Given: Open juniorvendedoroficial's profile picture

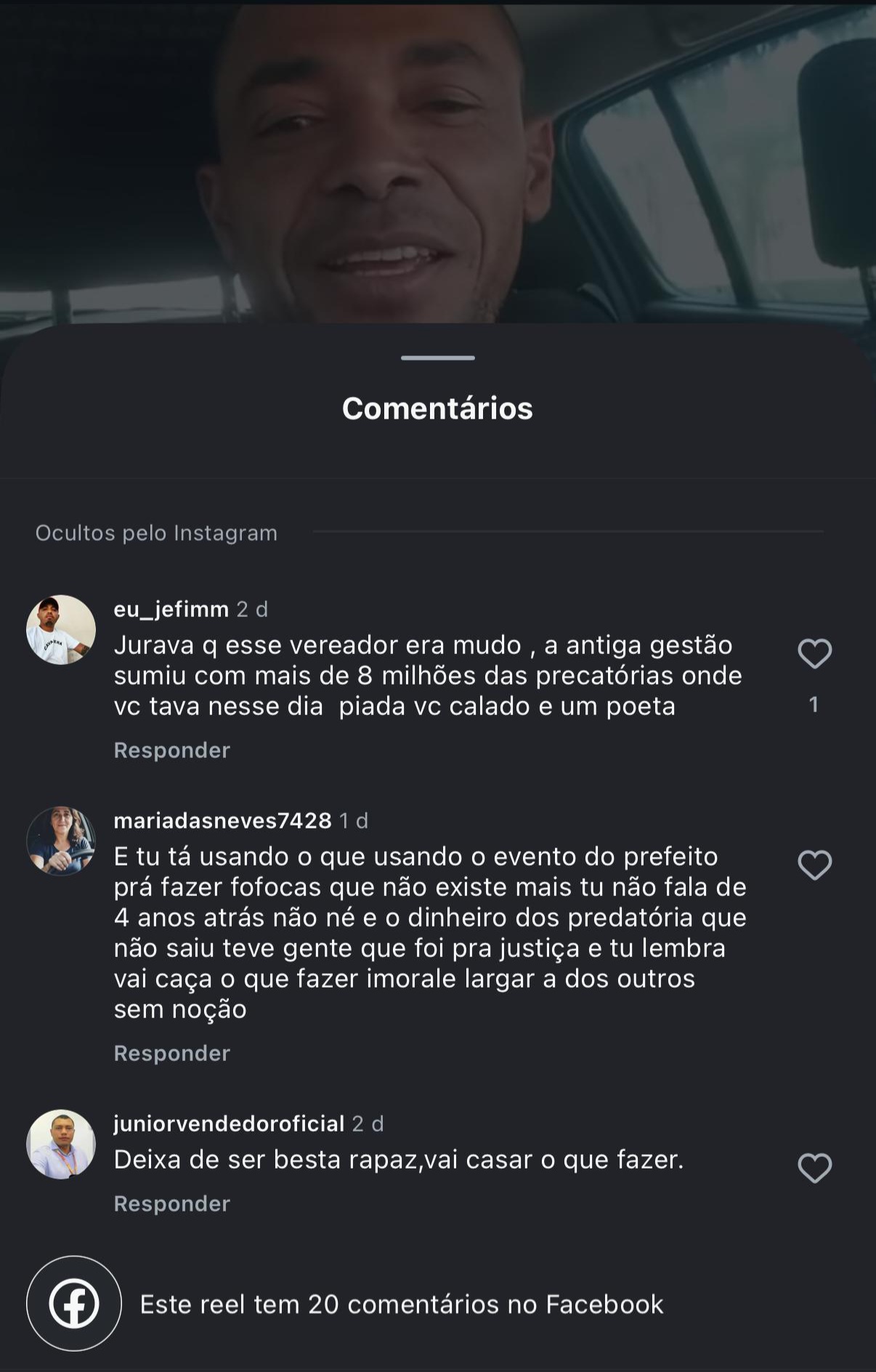Looking at the screenshot, I should [x=61, y=1144].
